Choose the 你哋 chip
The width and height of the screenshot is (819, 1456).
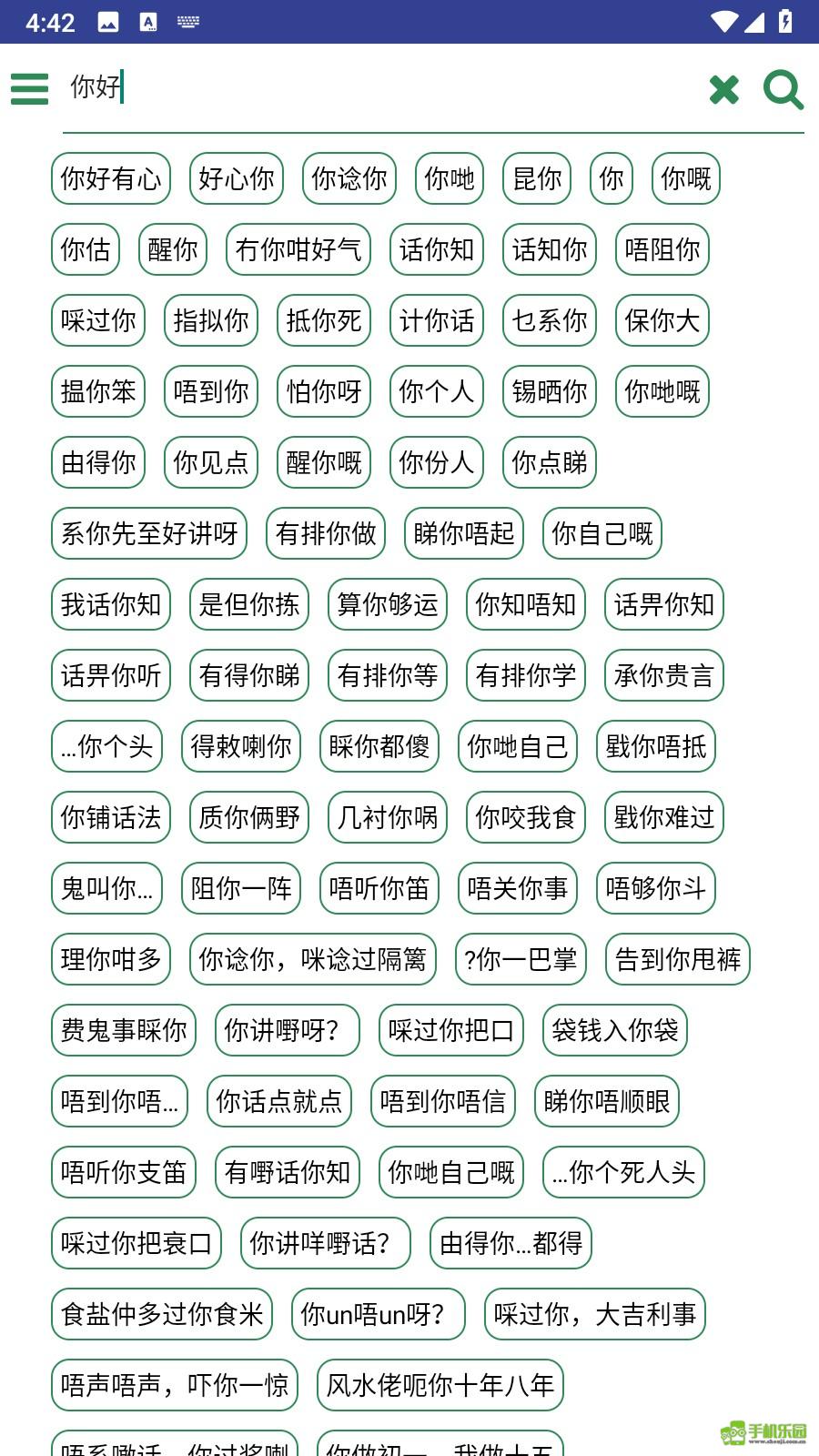[x=450, y=178]
